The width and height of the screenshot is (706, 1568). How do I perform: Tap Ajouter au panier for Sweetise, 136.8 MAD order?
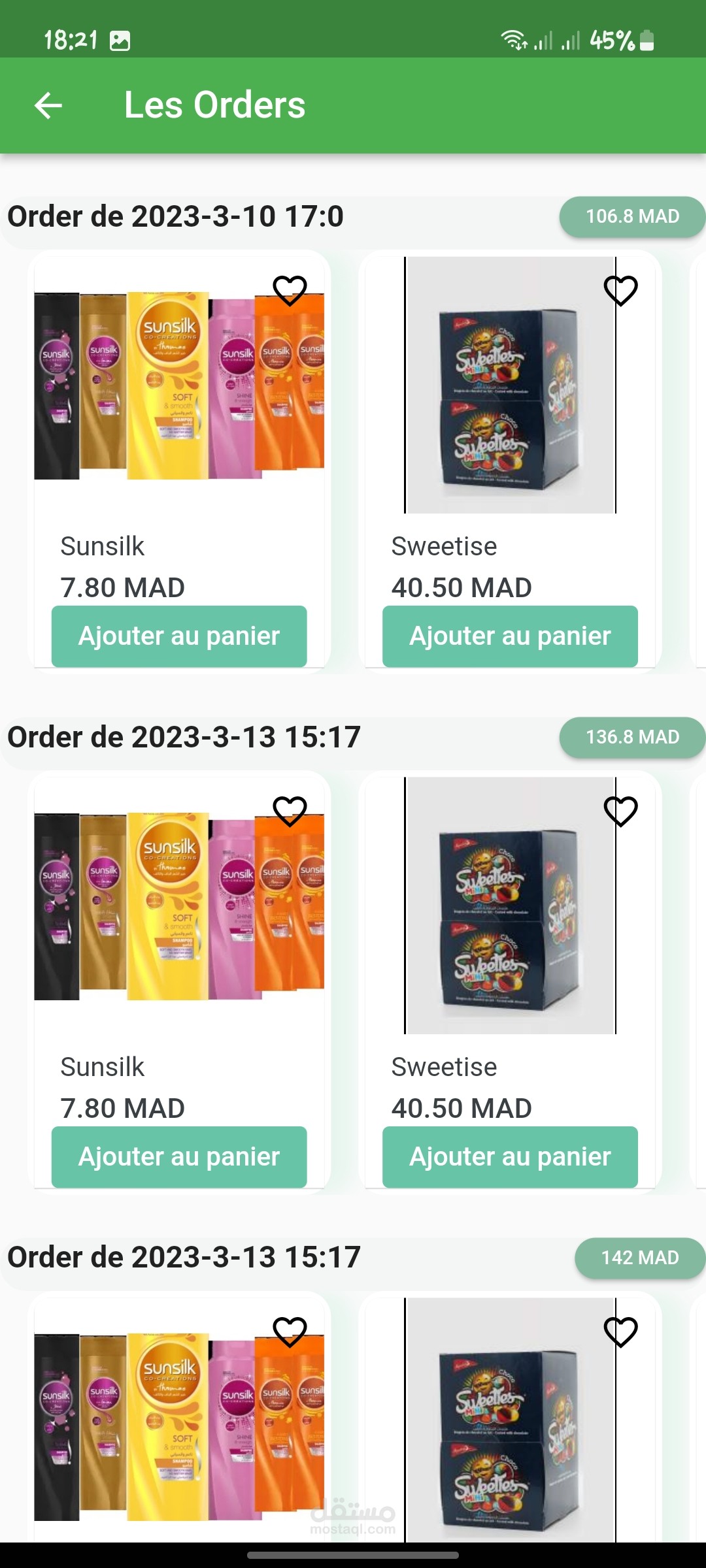point(510,1157)
